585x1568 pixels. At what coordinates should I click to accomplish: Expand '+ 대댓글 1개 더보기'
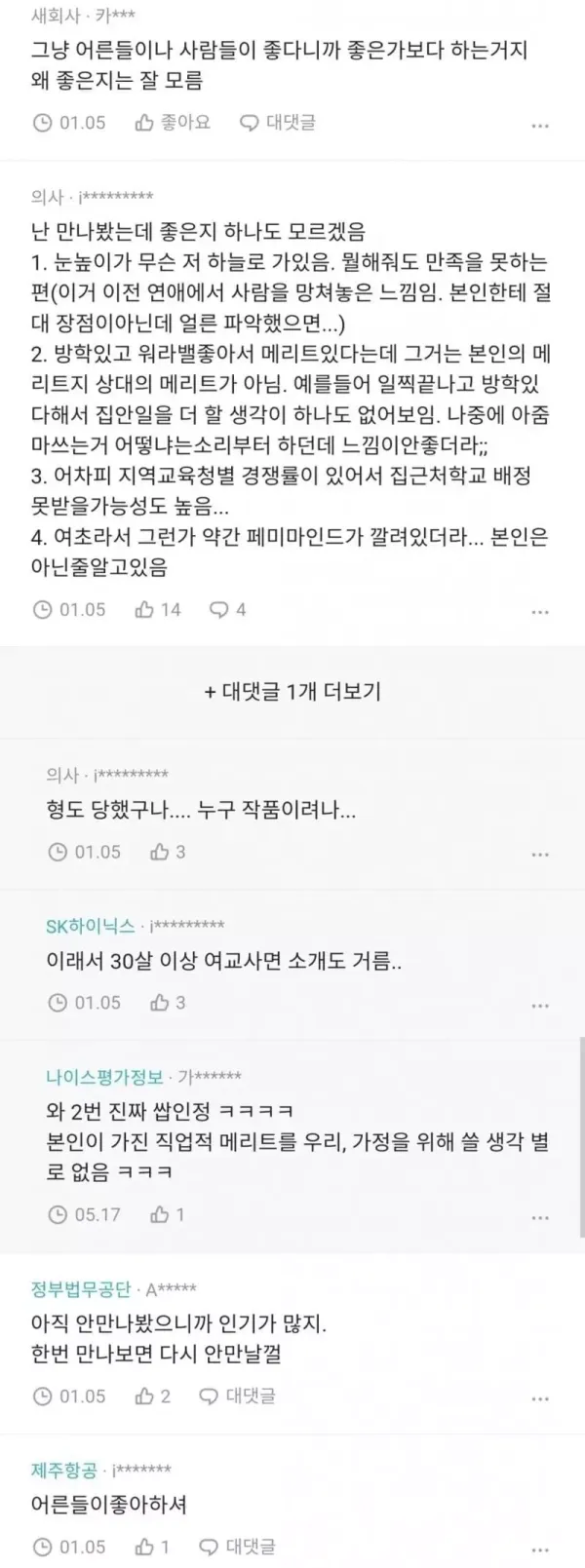point(292,691)
